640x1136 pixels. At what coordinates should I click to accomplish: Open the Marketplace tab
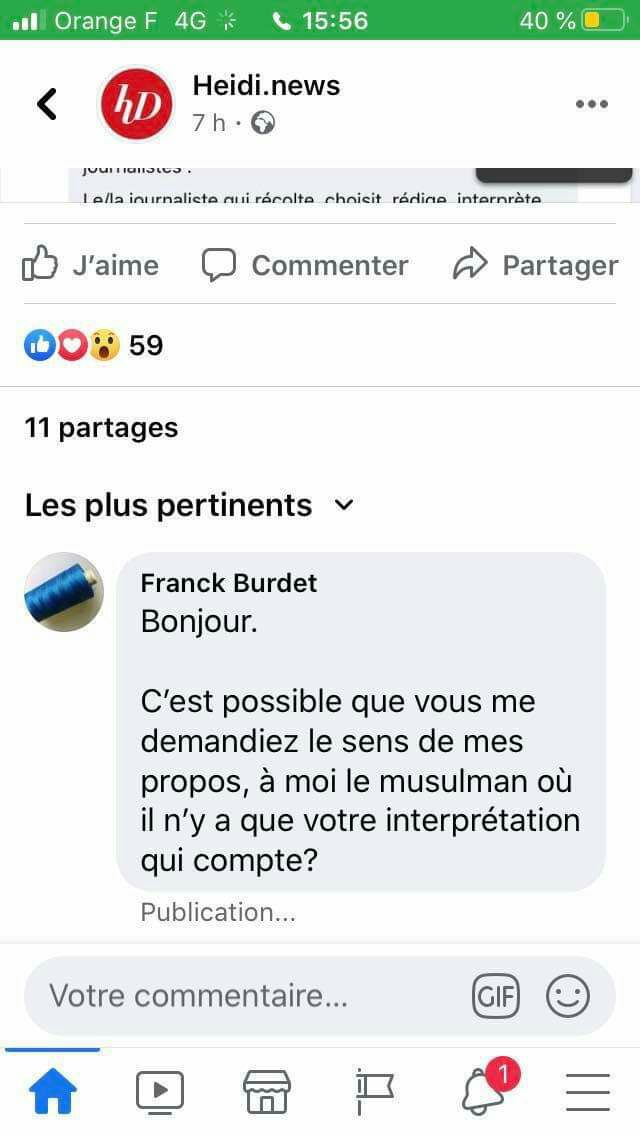(267, 1092)
